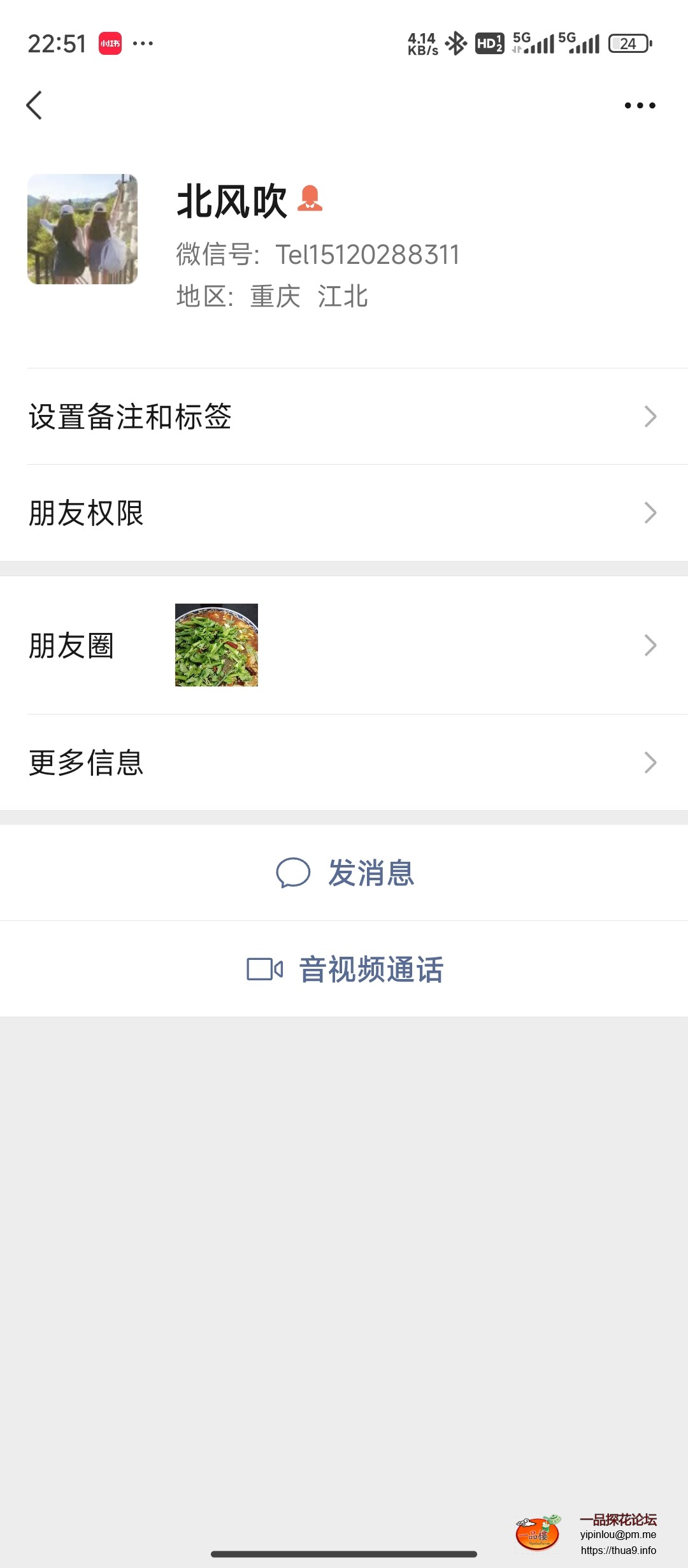The height and width of the screenshot is (1568, 688).
Task: Tap the video camera icon on 音视频通话
Action: pyautogui.click(x=265, y=970)
